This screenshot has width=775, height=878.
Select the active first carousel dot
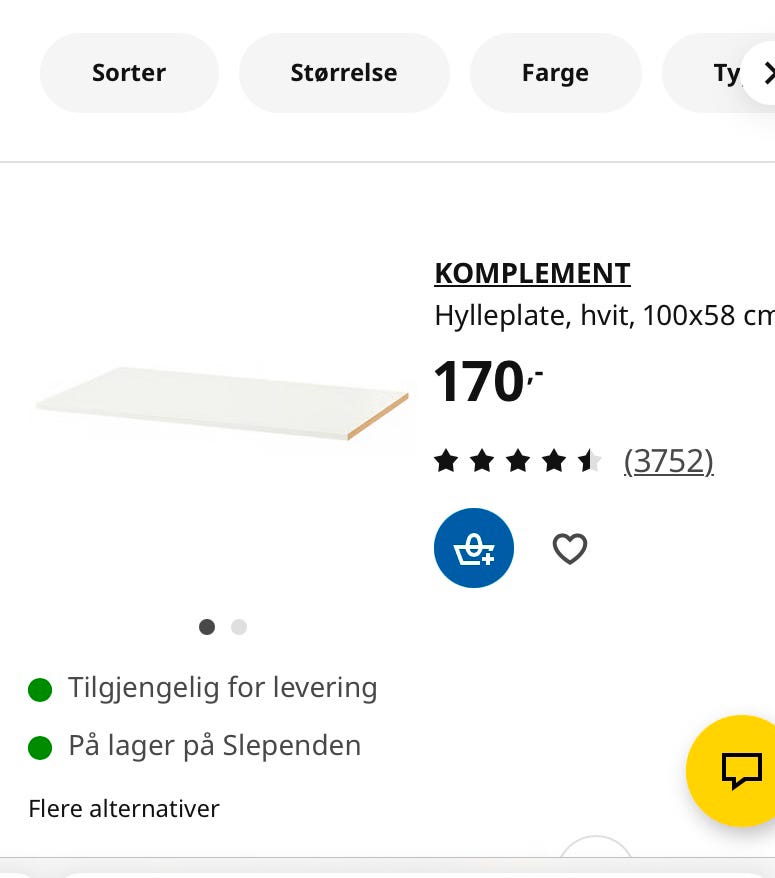click(207, 626)
